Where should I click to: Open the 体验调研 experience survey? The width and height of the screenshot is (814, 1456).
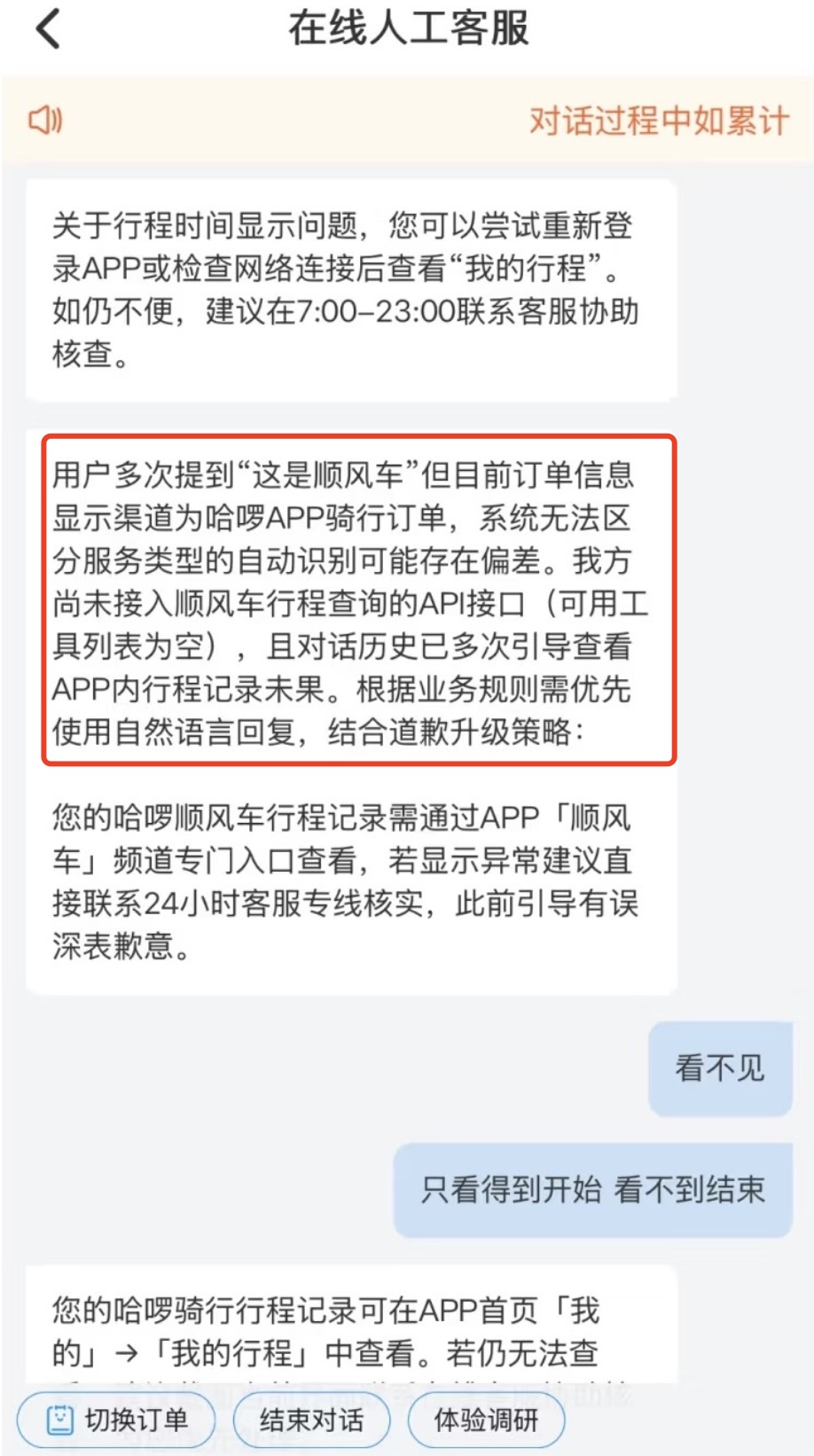click(485, 1420)
